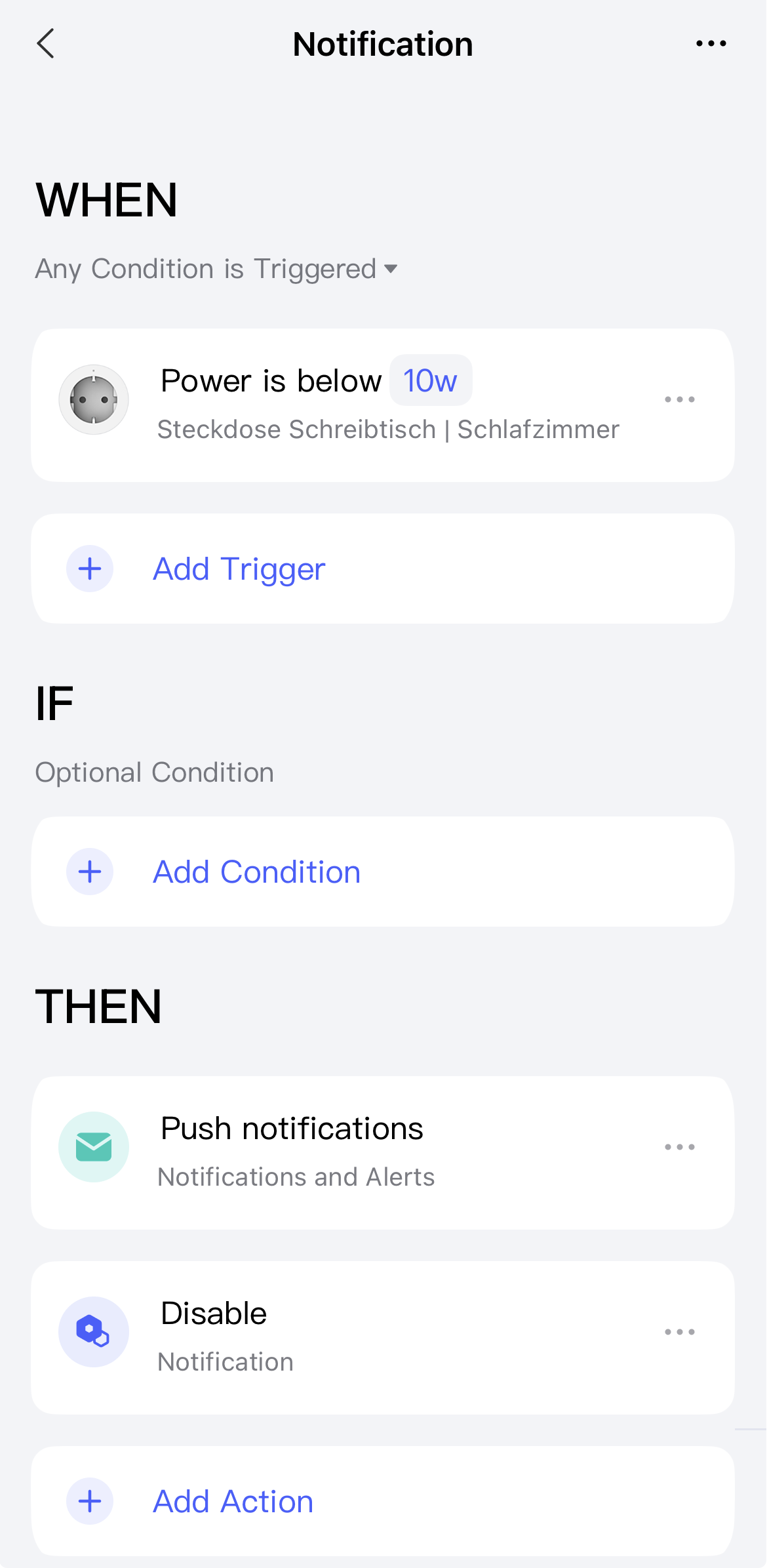Go back from the Notification screen
This screenshot has width=767, height=1568.
click(45, 44)
